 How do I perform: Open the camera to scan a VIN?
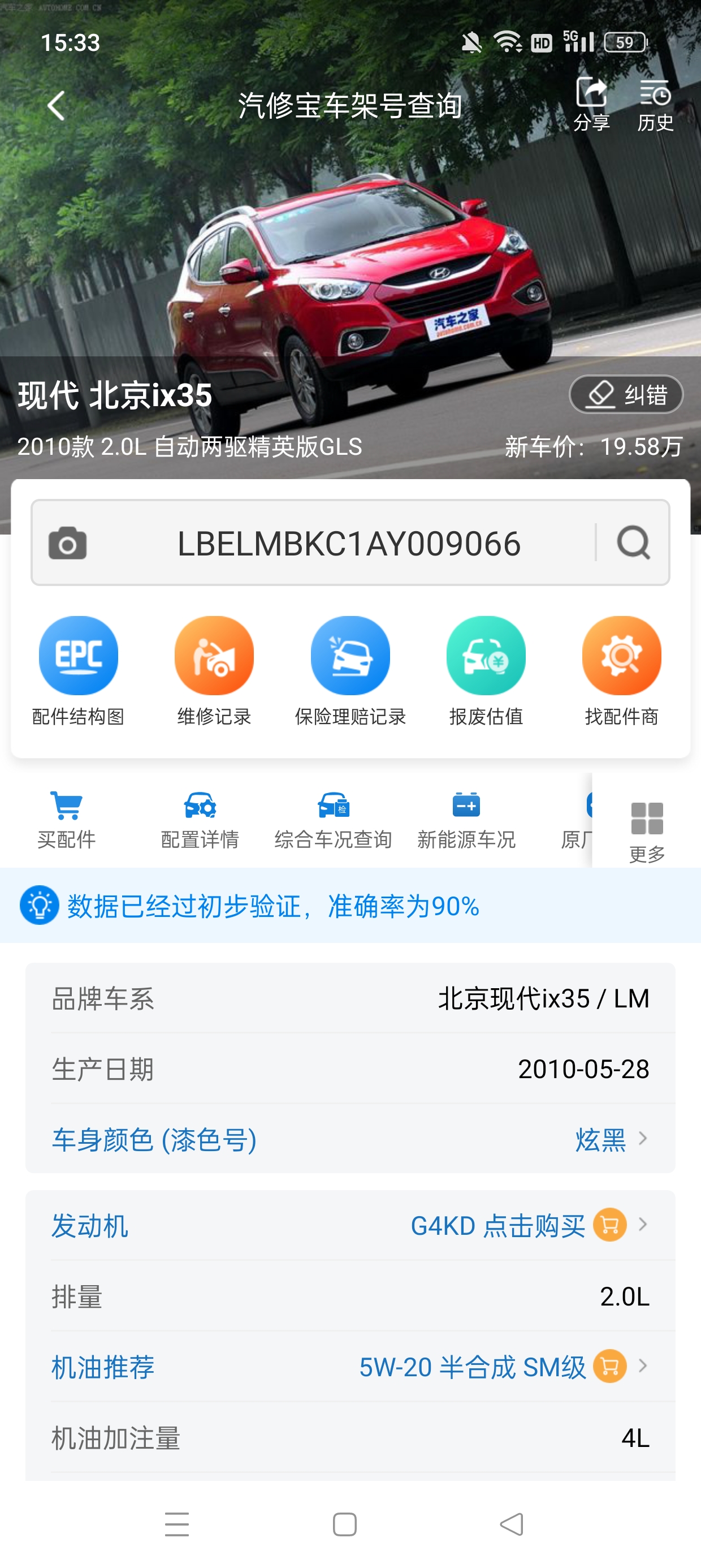tap(67, 543)
